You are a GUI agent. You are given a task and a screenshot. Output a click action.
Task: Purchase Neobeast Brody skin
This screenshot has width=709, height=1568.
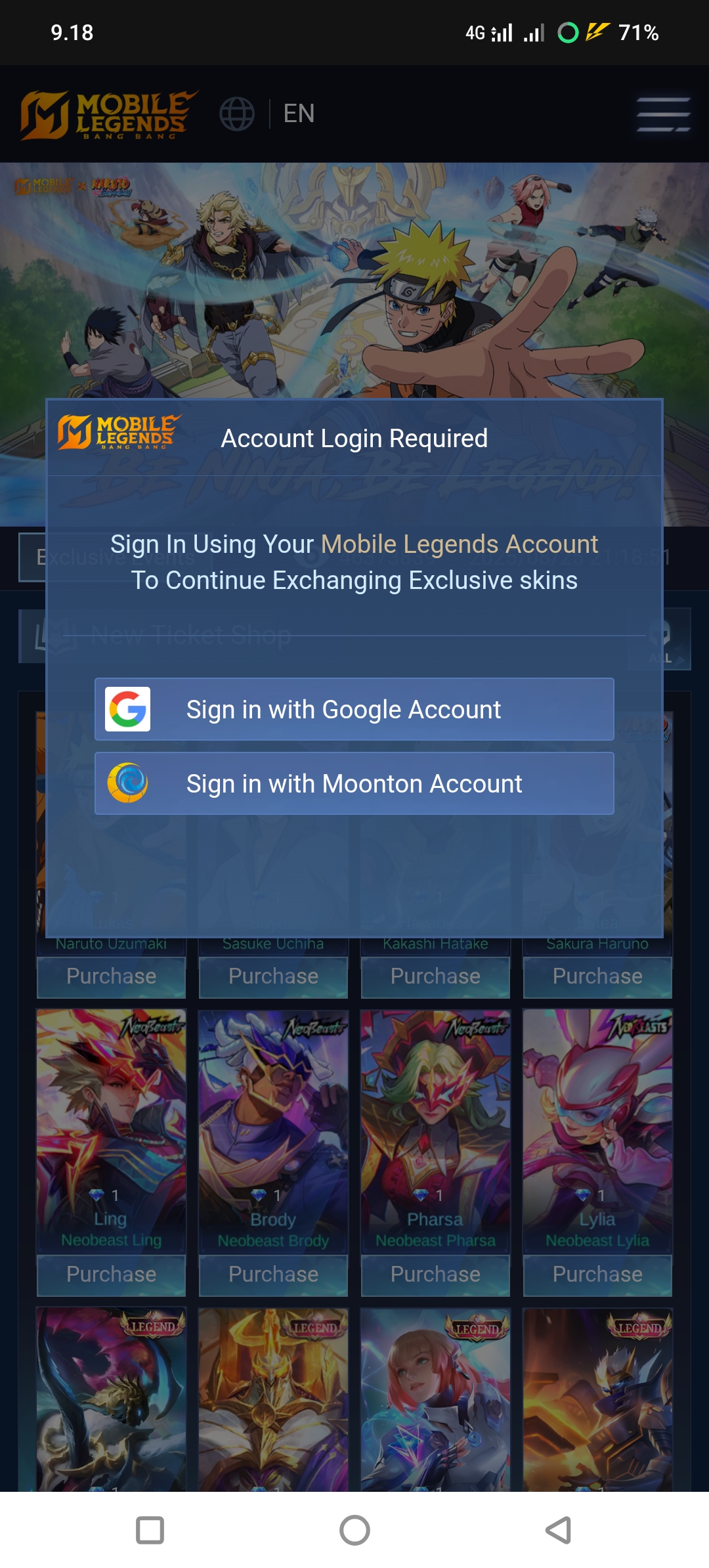273,1274
